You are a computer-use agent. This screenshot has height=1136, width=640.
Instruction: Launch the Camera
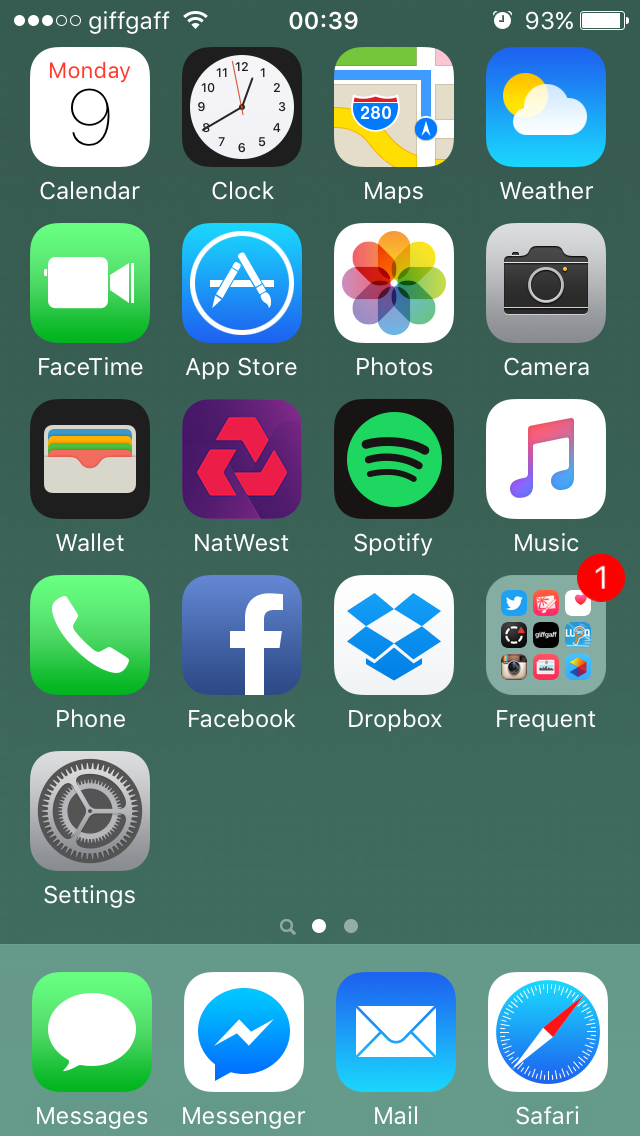pos(546,283)
